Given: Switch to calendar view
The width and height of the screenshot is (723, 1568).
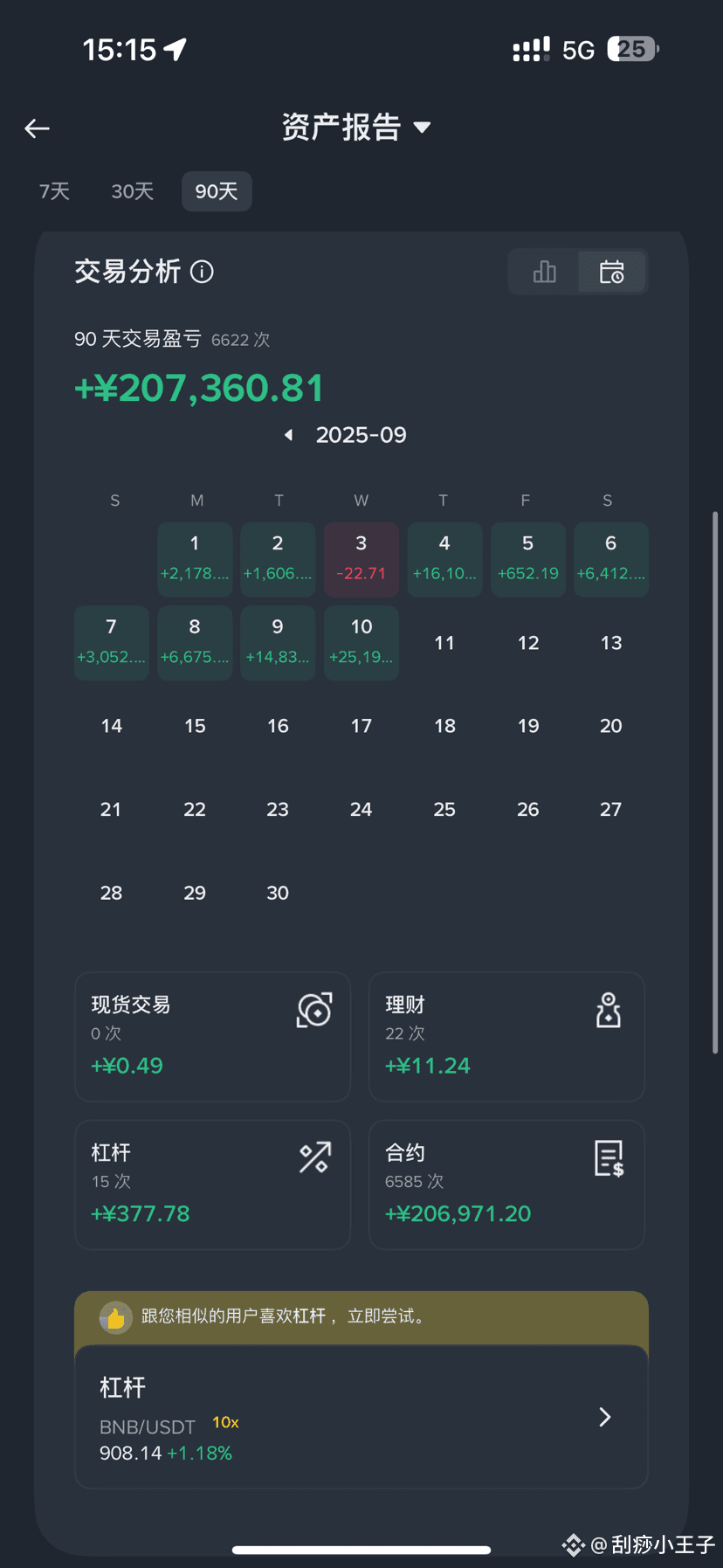Looking at the screenshot, I should (x=612, y=272).
